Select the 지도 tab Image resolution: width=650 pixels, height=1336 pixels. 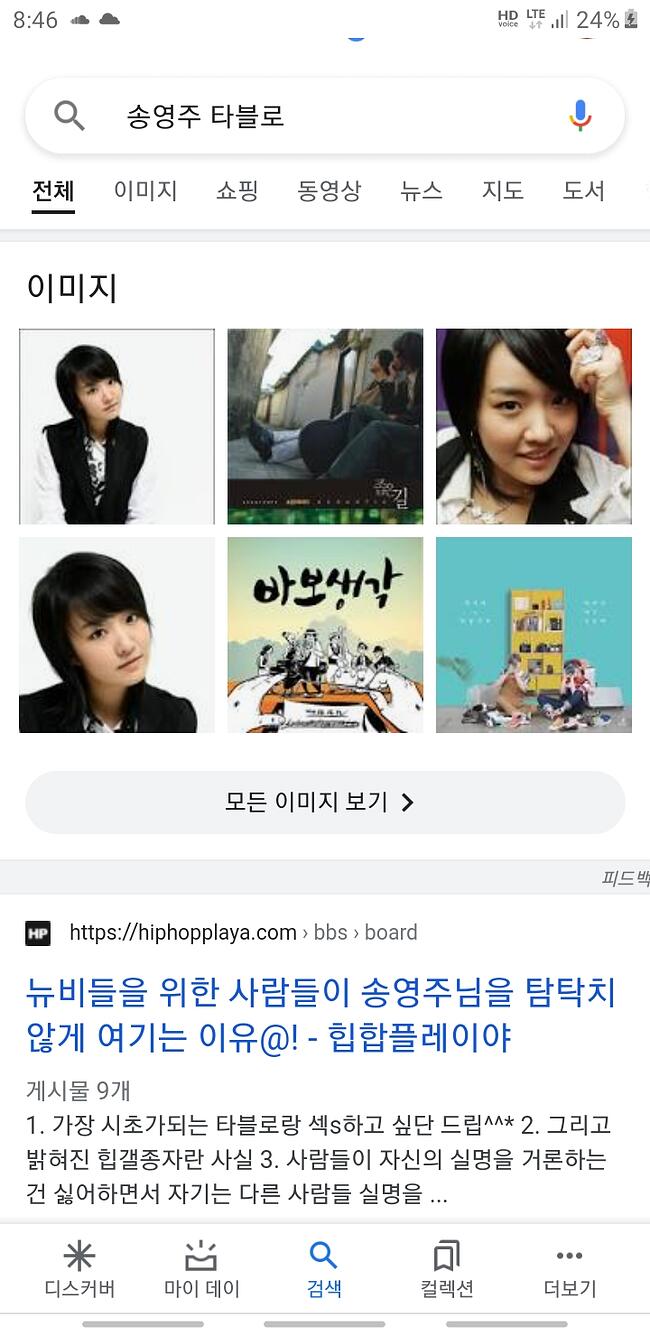[x=502, y=190]
